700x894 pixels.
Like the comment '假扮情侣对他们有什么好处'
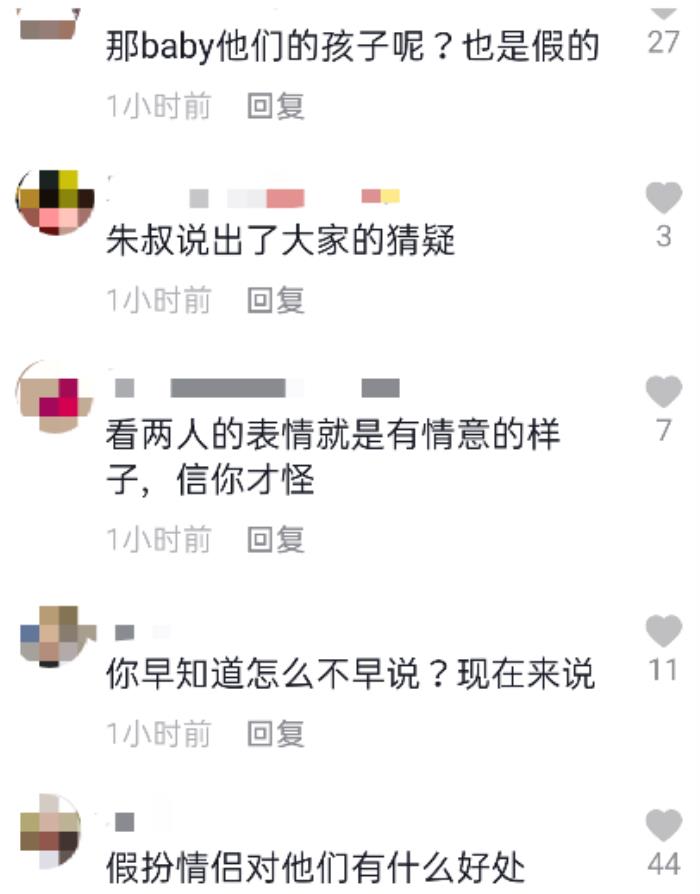click(x=663, y=825)
